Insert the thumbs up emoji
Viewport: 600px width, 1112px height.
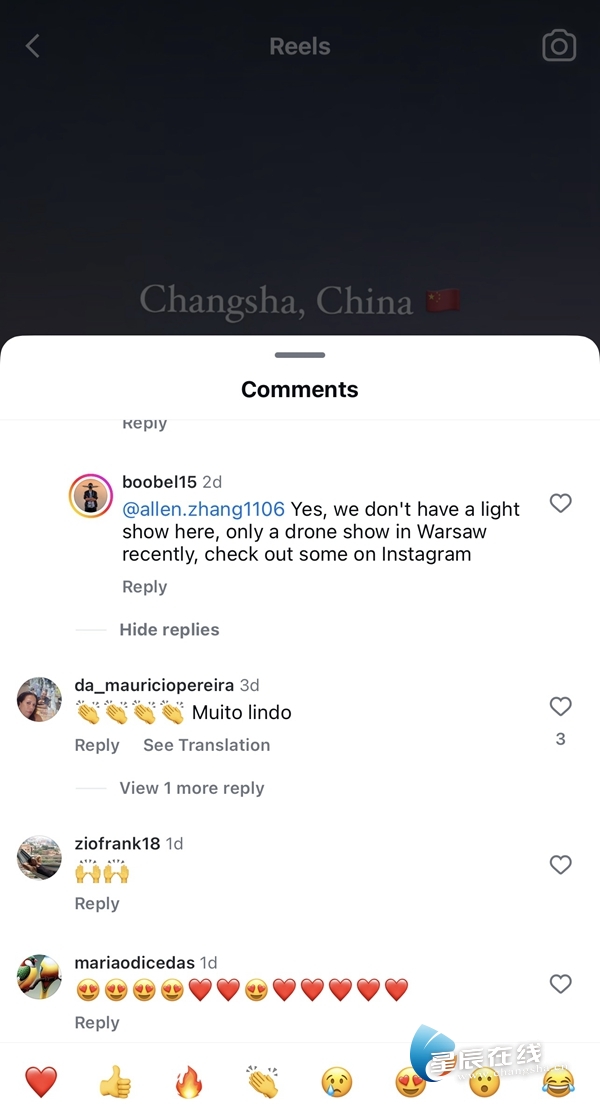pyautogui.click(x=115, y=1081)
